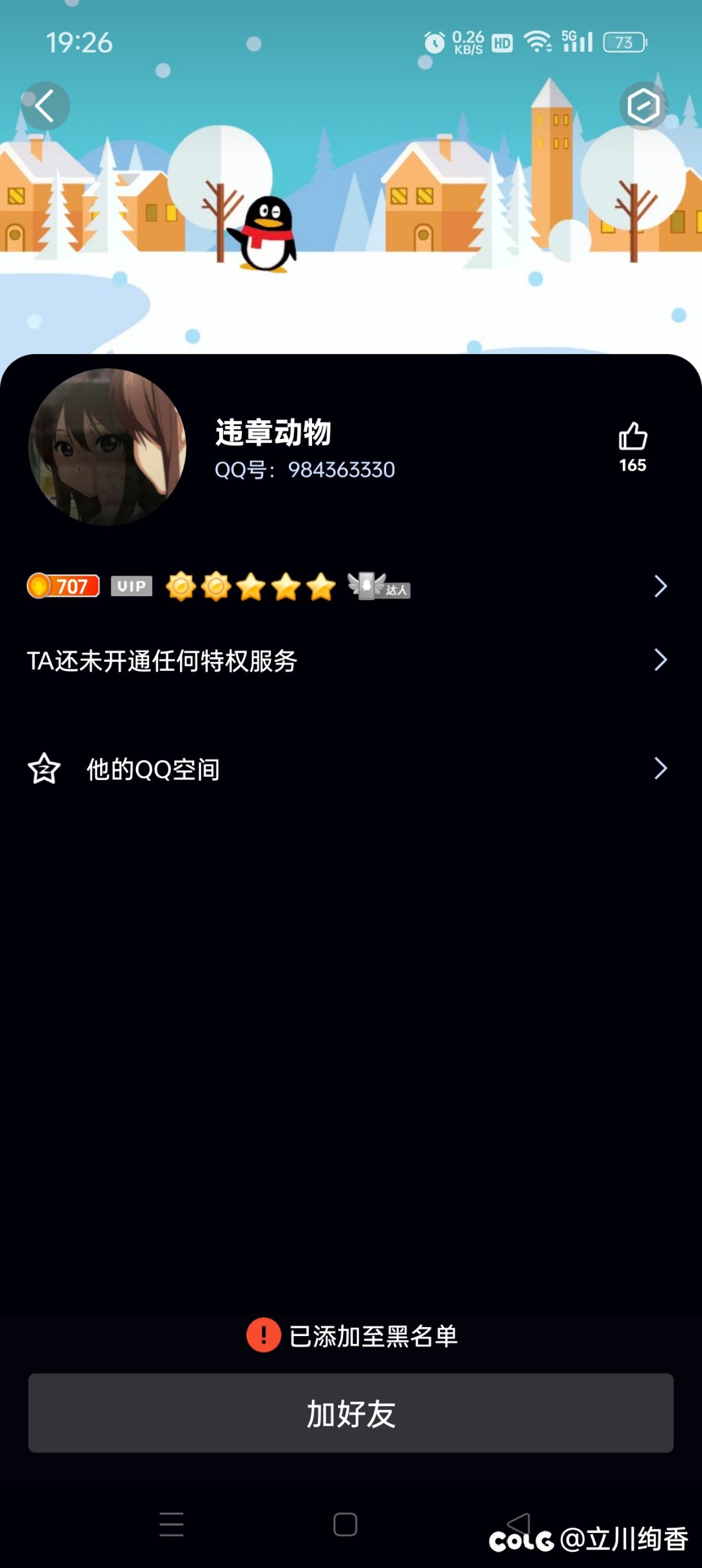702x1568 pixels.
Task: Give a thumbs-up like to this profile
Action: click(x=632, y=447)
